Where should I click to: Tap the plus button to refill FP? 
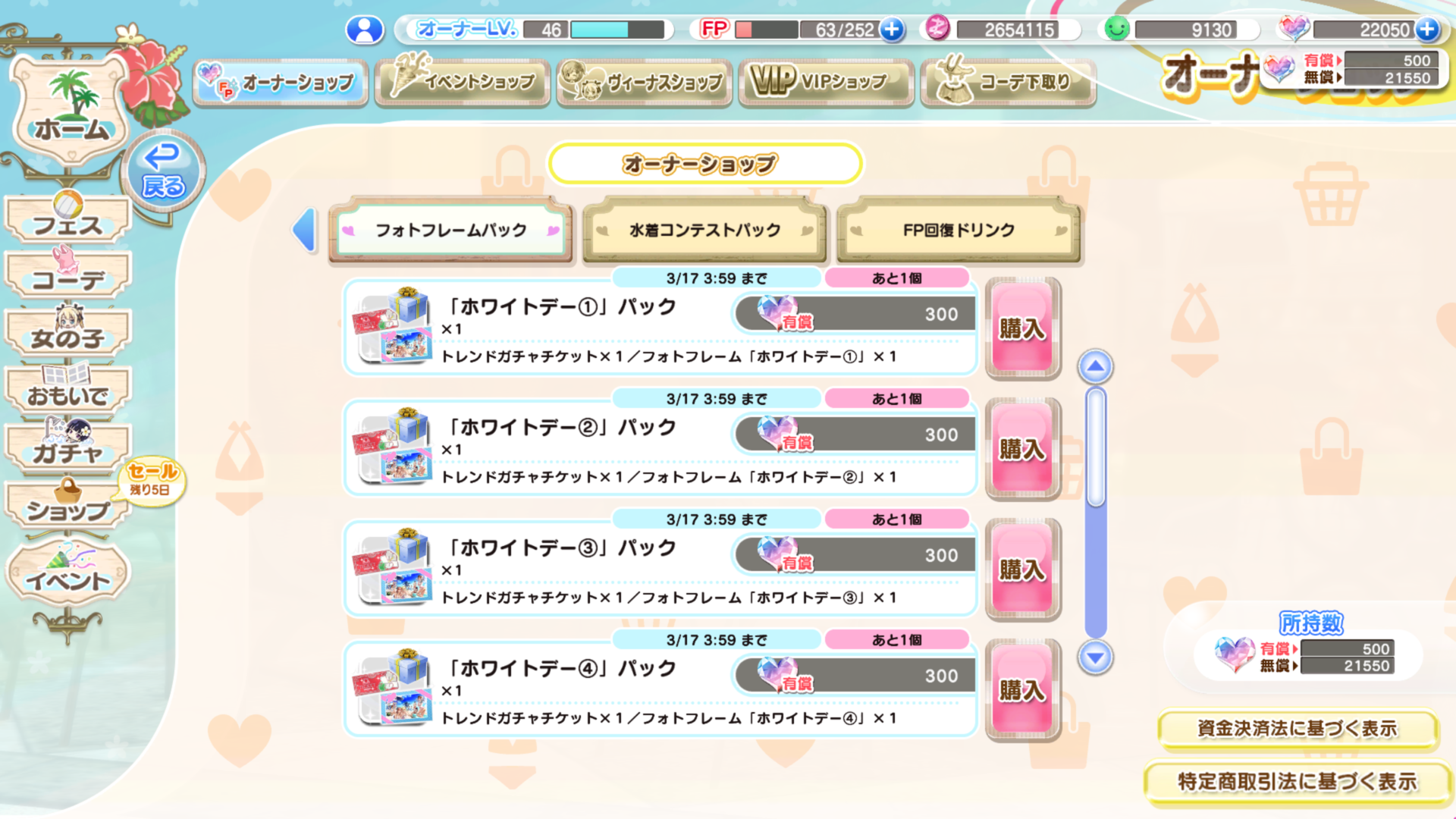point(893,30)
